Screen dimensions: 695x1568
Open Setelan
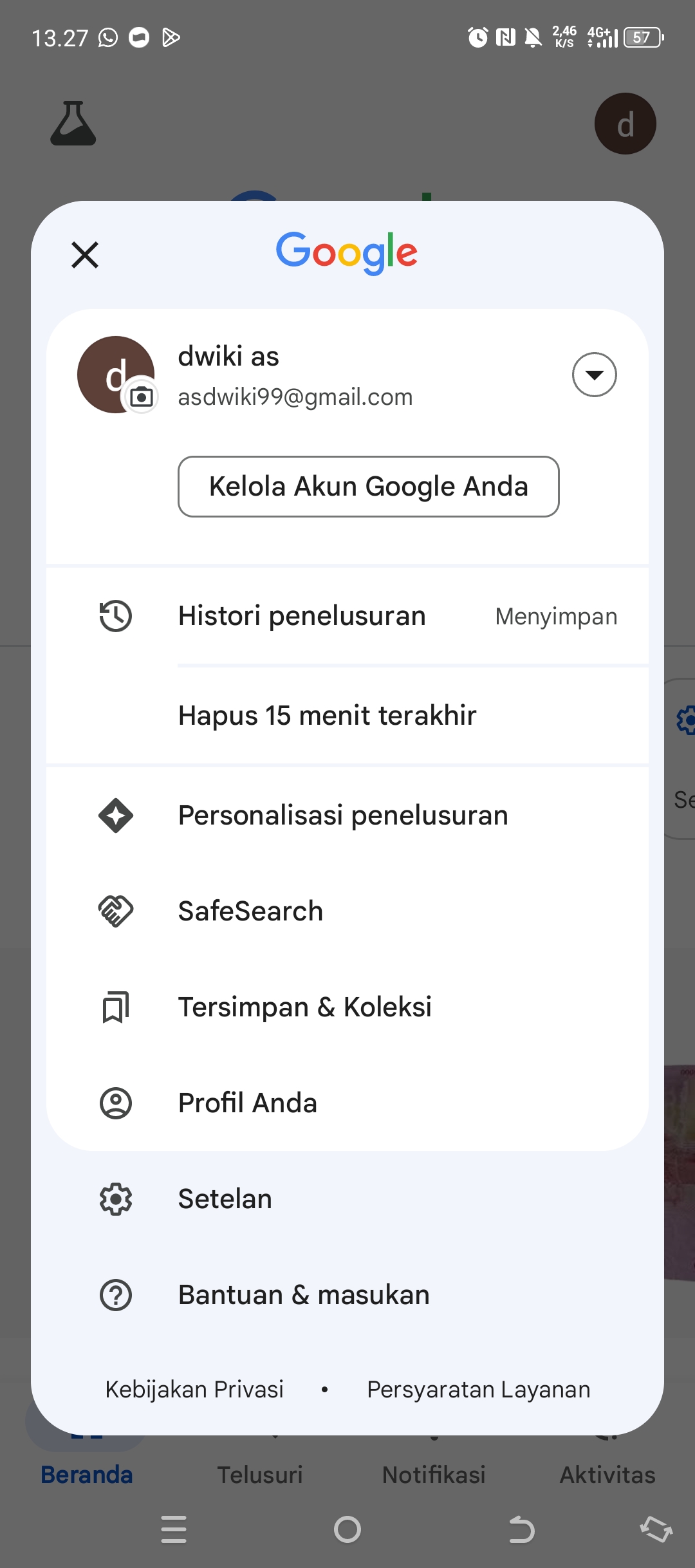click(347, 1199)
